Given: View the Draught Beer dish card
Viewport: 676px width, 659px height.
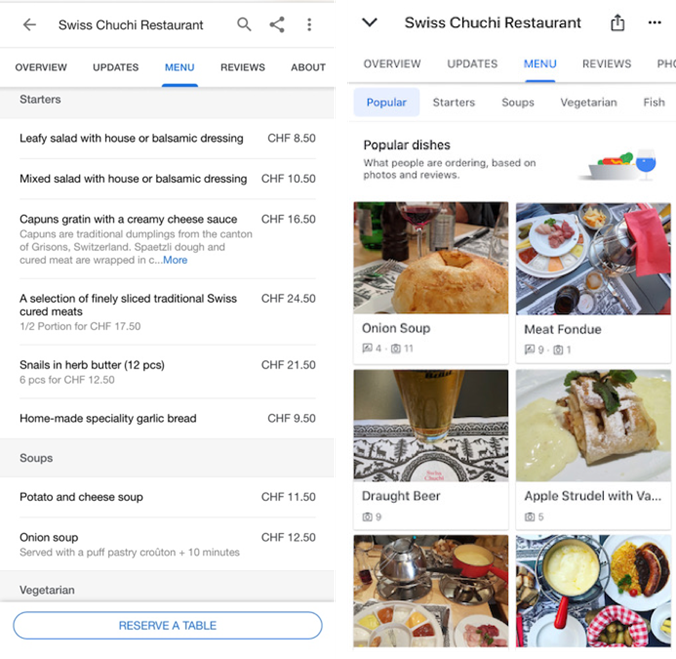Looking at the screenshot, I should click(x=431, y=447).
